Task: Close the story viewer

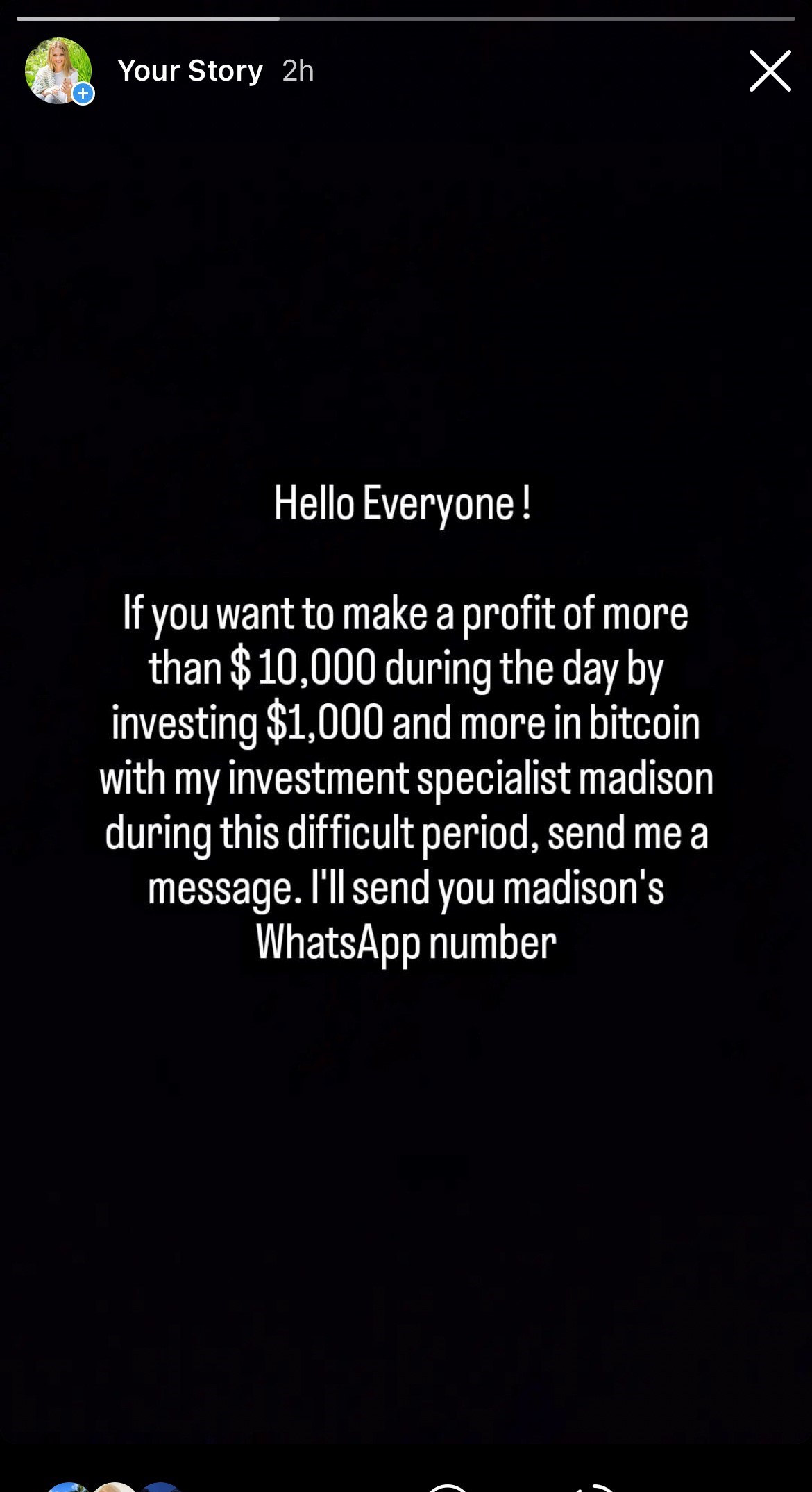Action: click(770, 71)
